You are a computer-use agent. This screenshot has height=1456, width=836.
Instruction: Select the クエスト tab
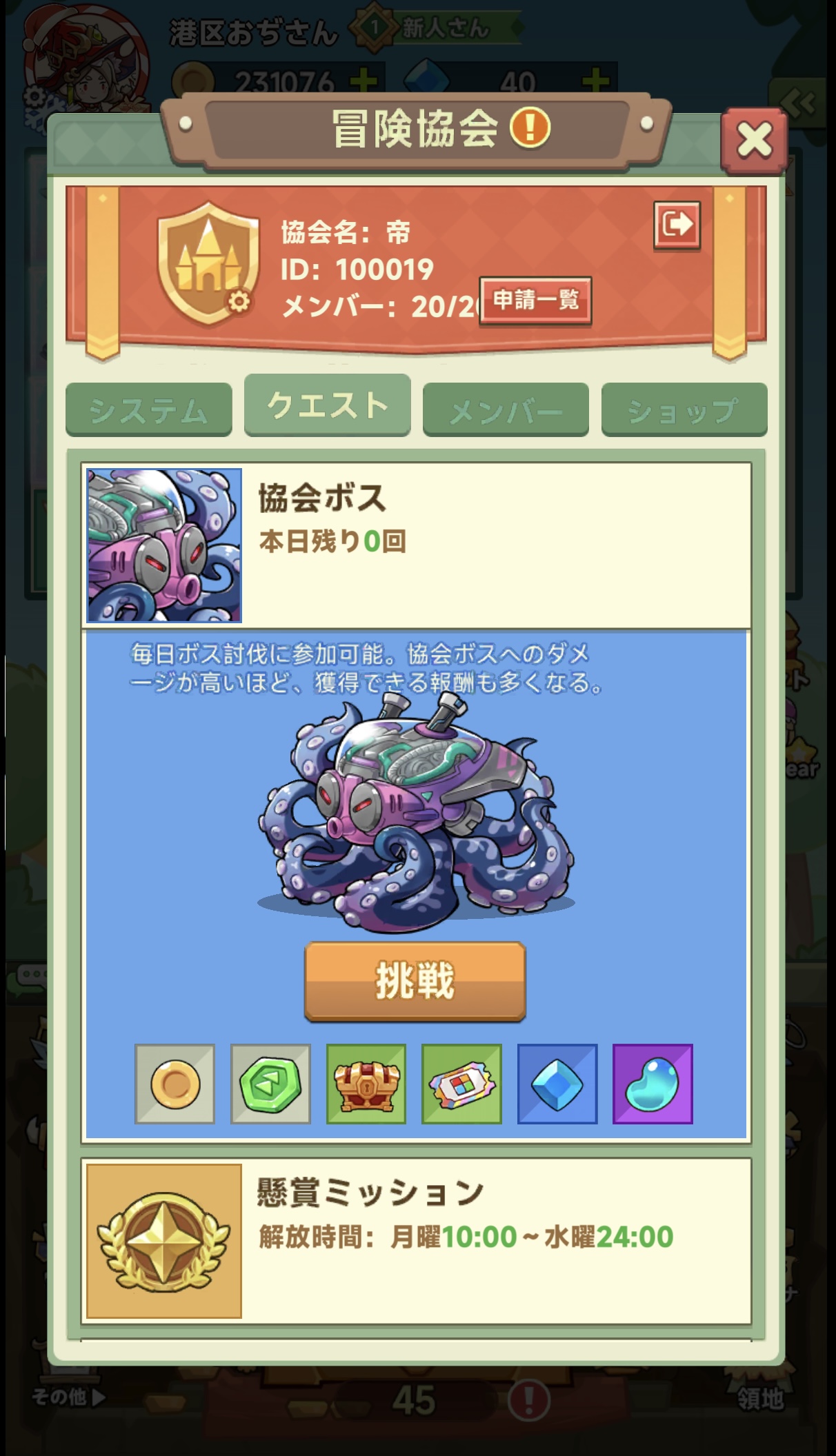pos(327,405)
